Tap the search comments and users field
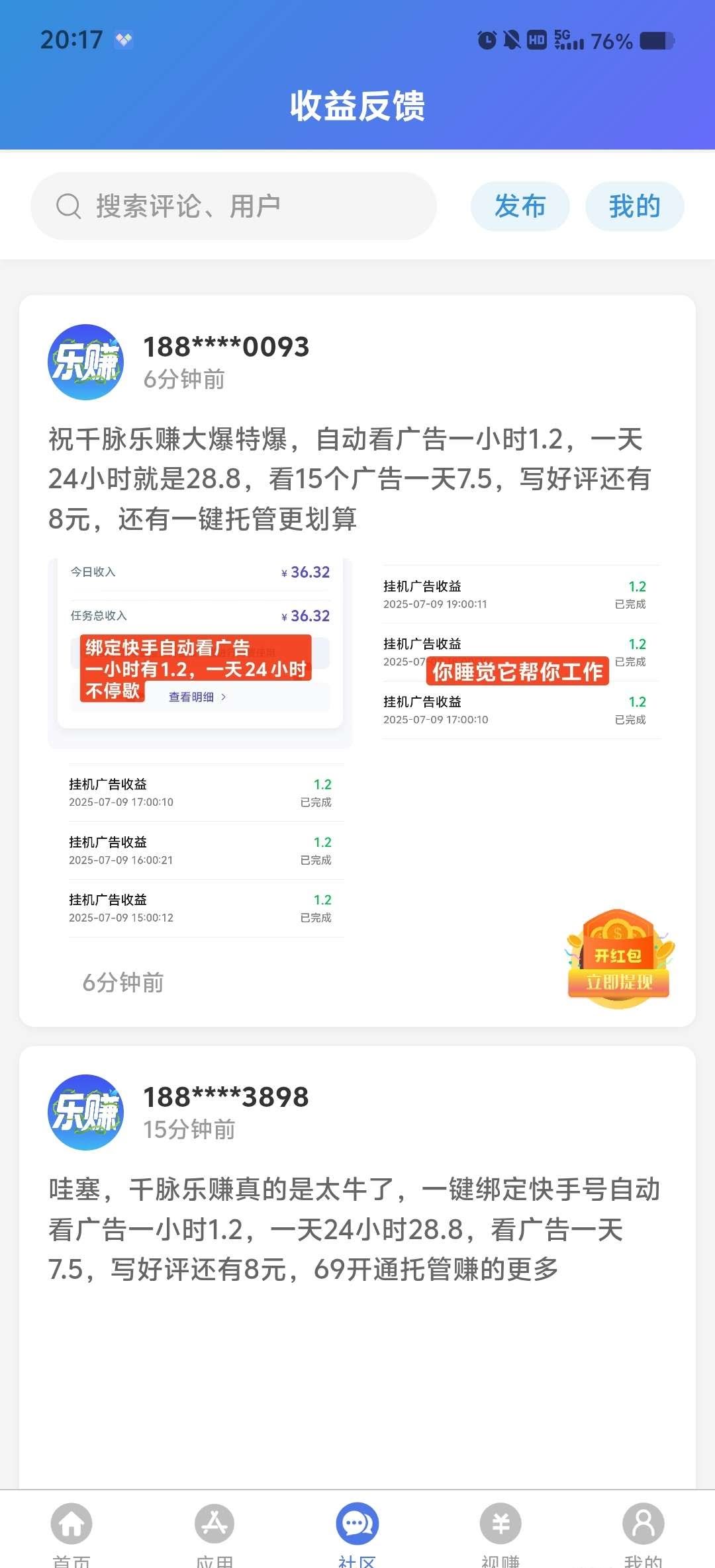Viewport: 715px width, 1568px height. [233, 206]
